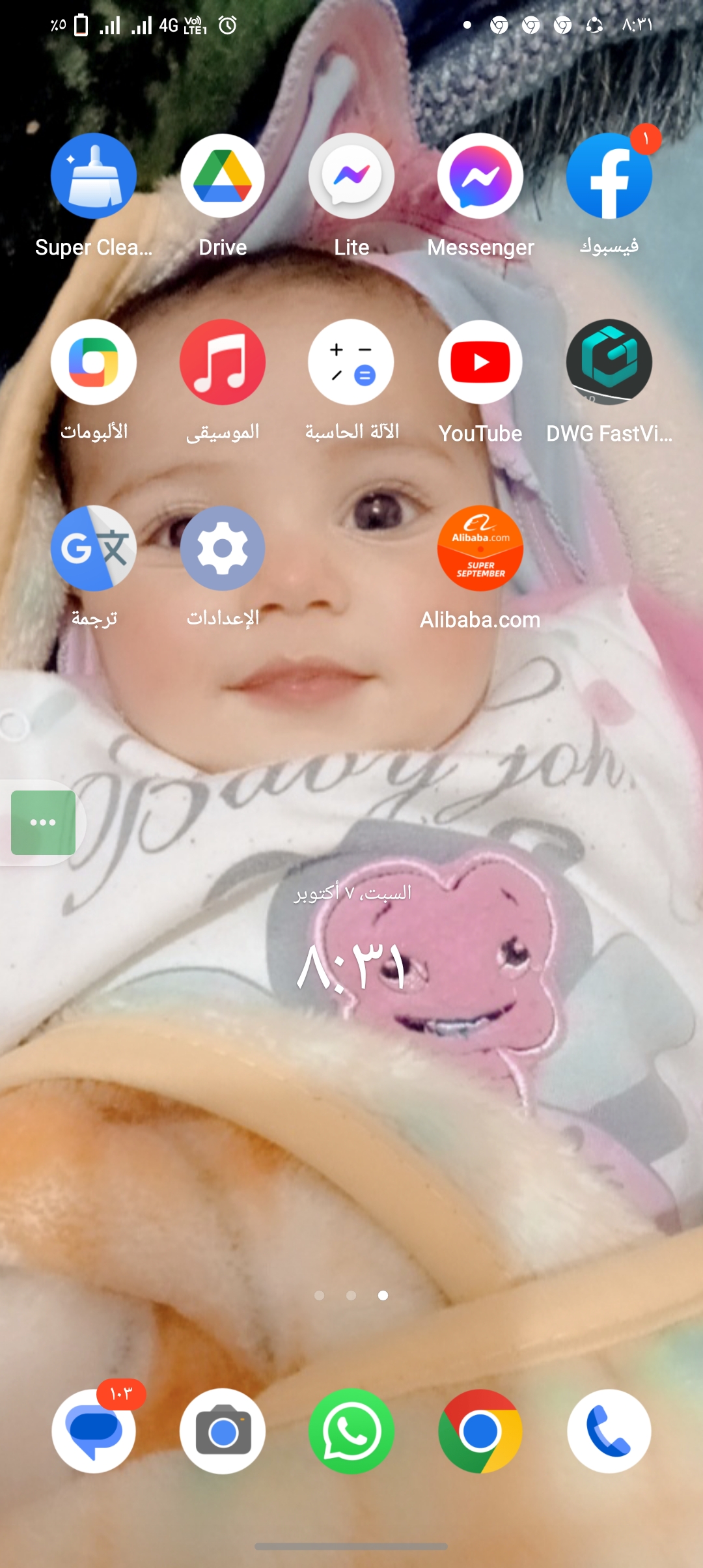This screenshot has width=703, height=1568.
Task: Open WhatsApp
Action: 351,1431
